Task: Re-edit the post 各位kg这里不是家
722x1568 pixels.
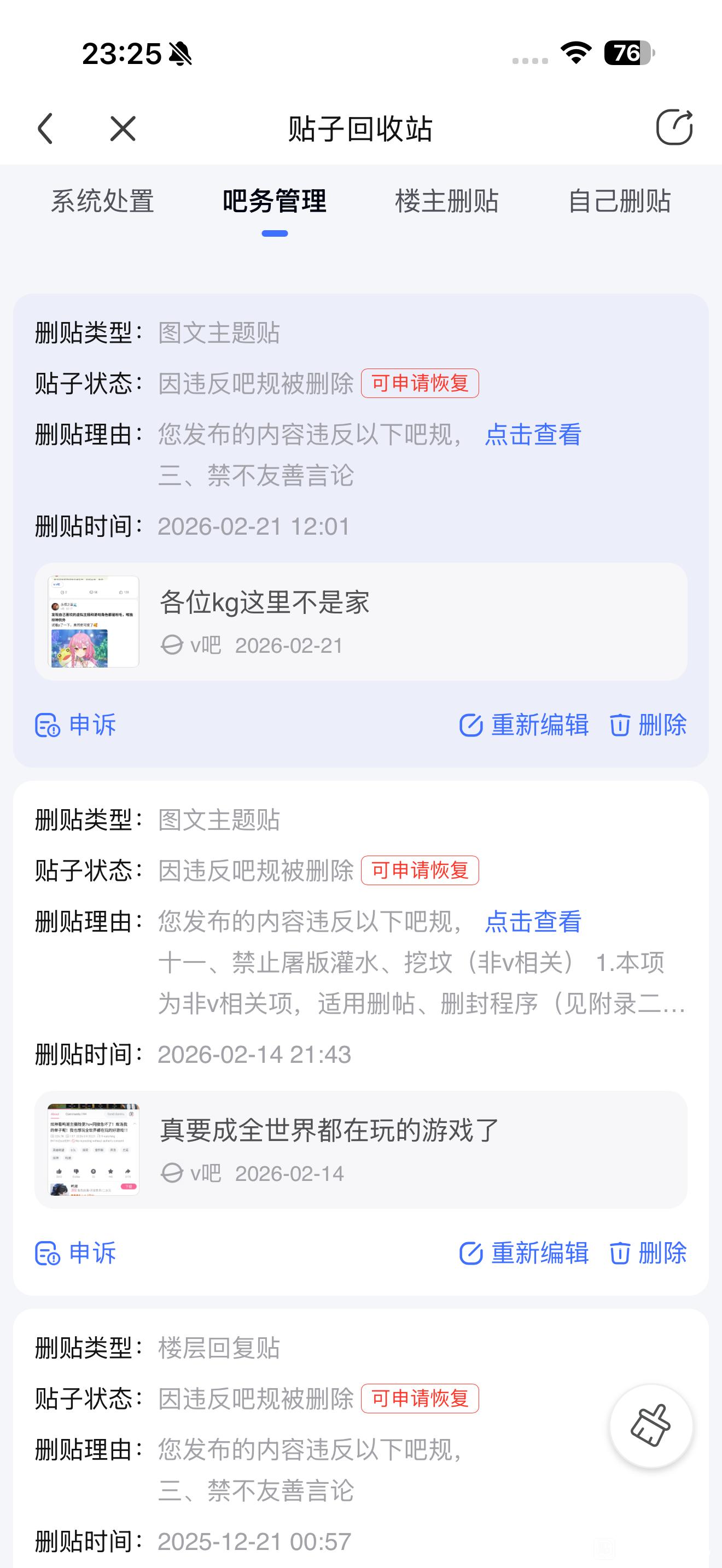Action: (524, 725)
